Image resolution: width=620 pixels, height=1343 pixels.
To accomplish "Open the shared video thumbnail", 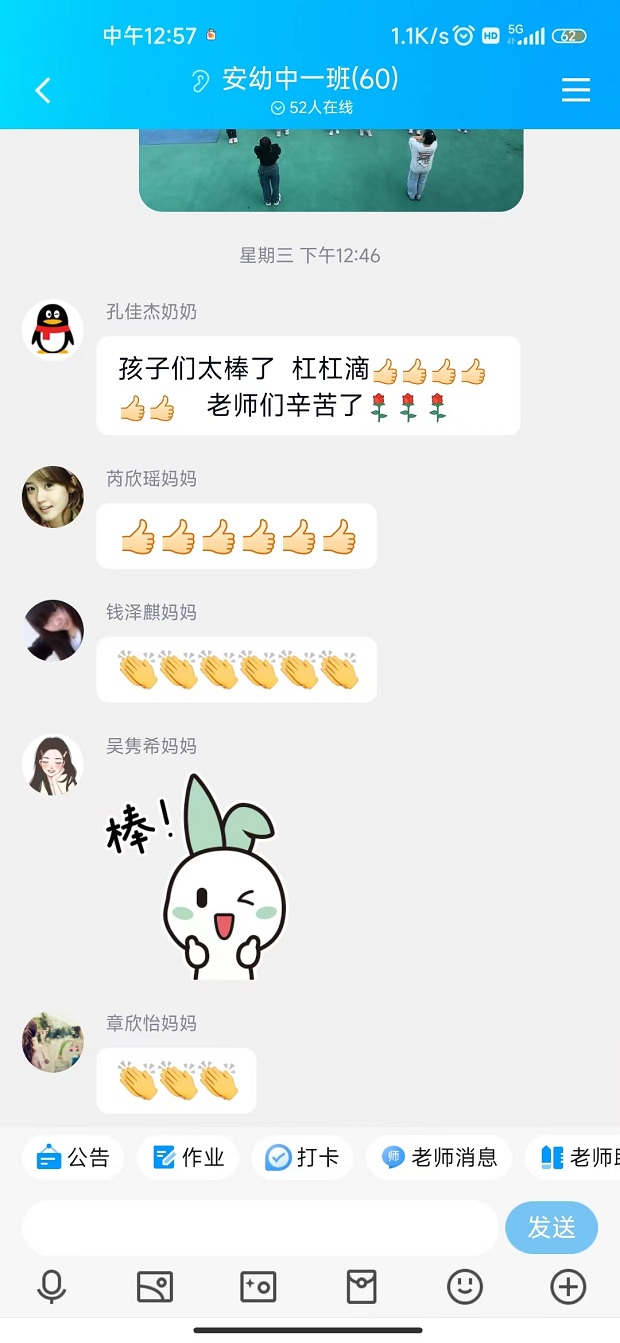I will [x=331, y=168].
